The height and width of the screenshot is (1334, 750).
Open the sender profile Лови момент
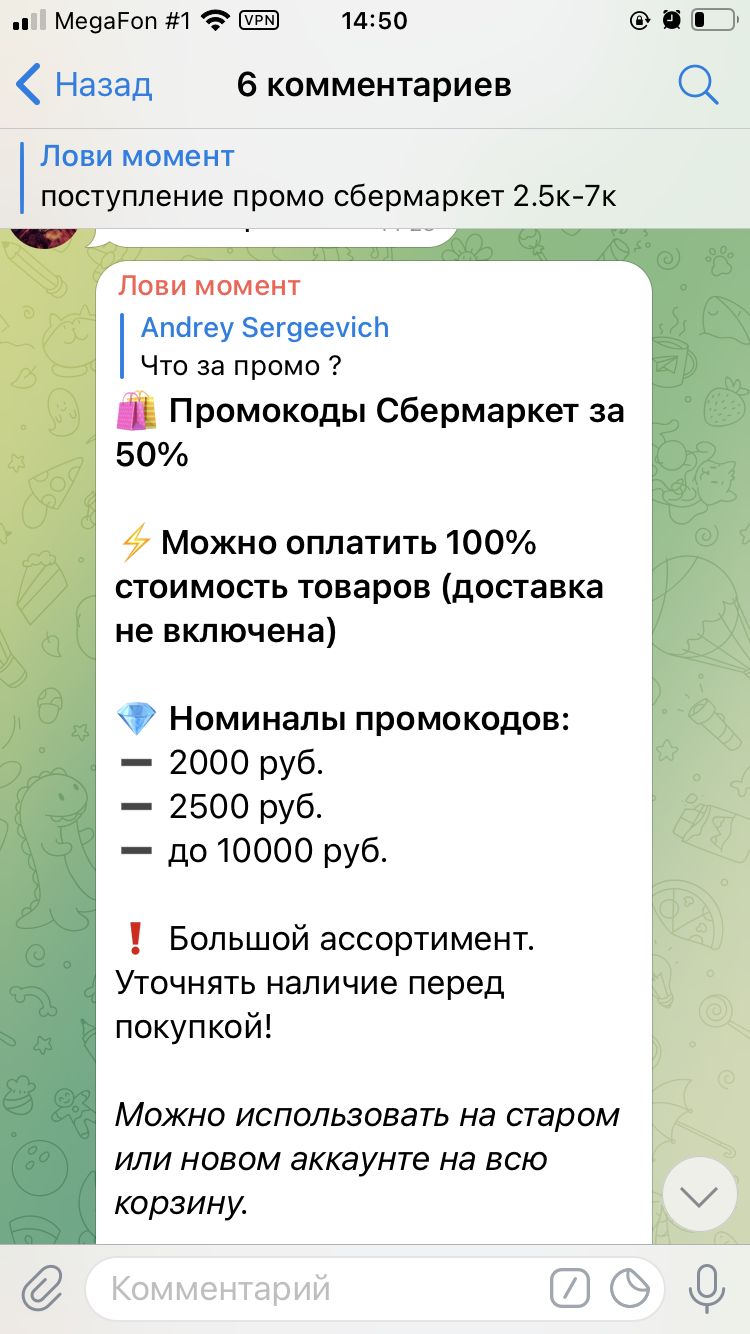click(x=209, y=286)
